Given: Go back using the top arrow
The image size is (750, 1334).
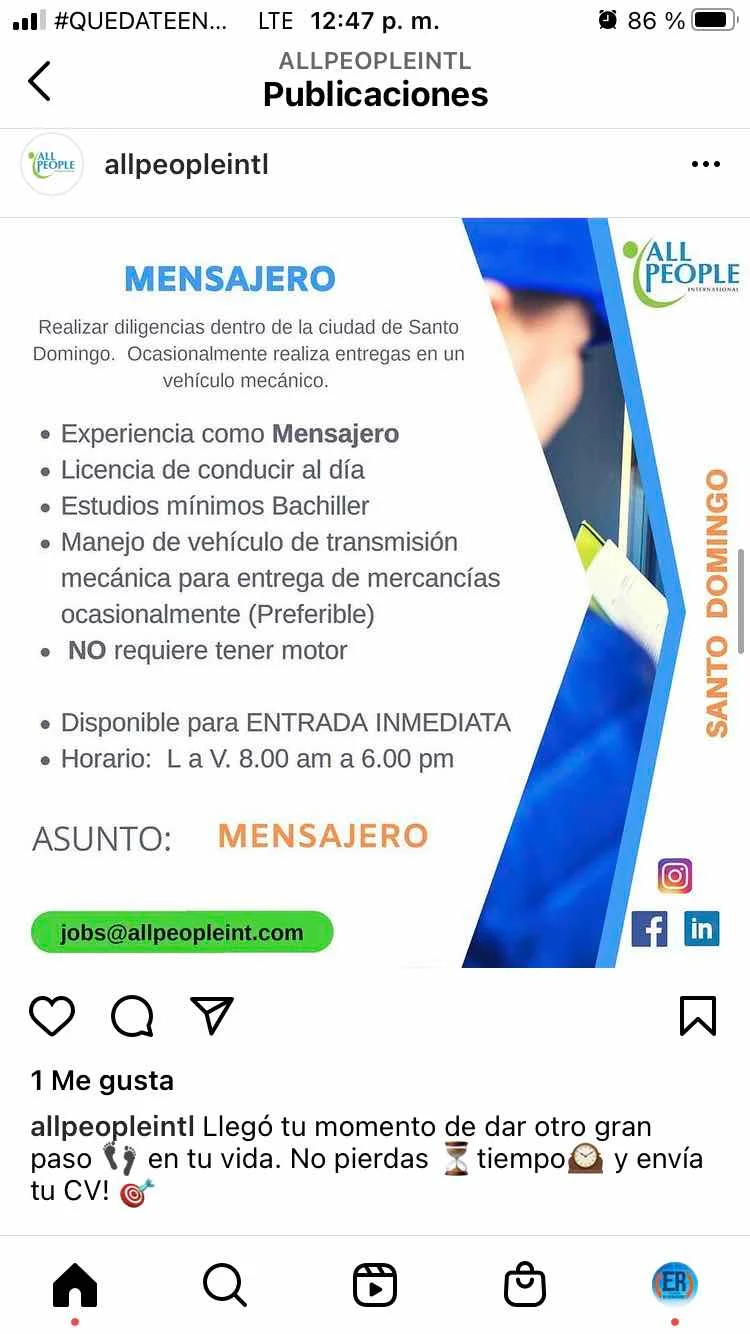Looking at the screenshot, I should 39,81.
